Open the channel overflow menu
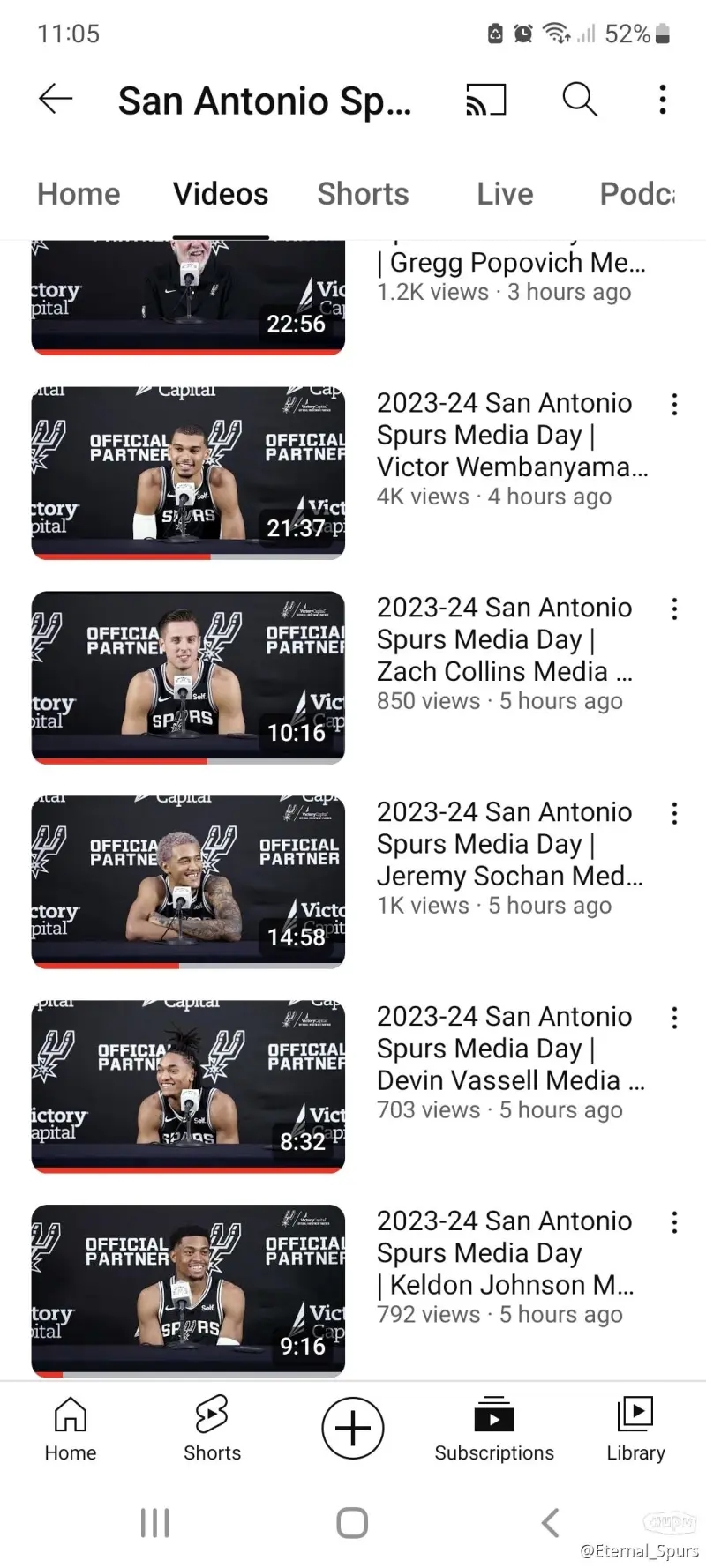This screenshot has height=1568, width=706. pos(663,99)
